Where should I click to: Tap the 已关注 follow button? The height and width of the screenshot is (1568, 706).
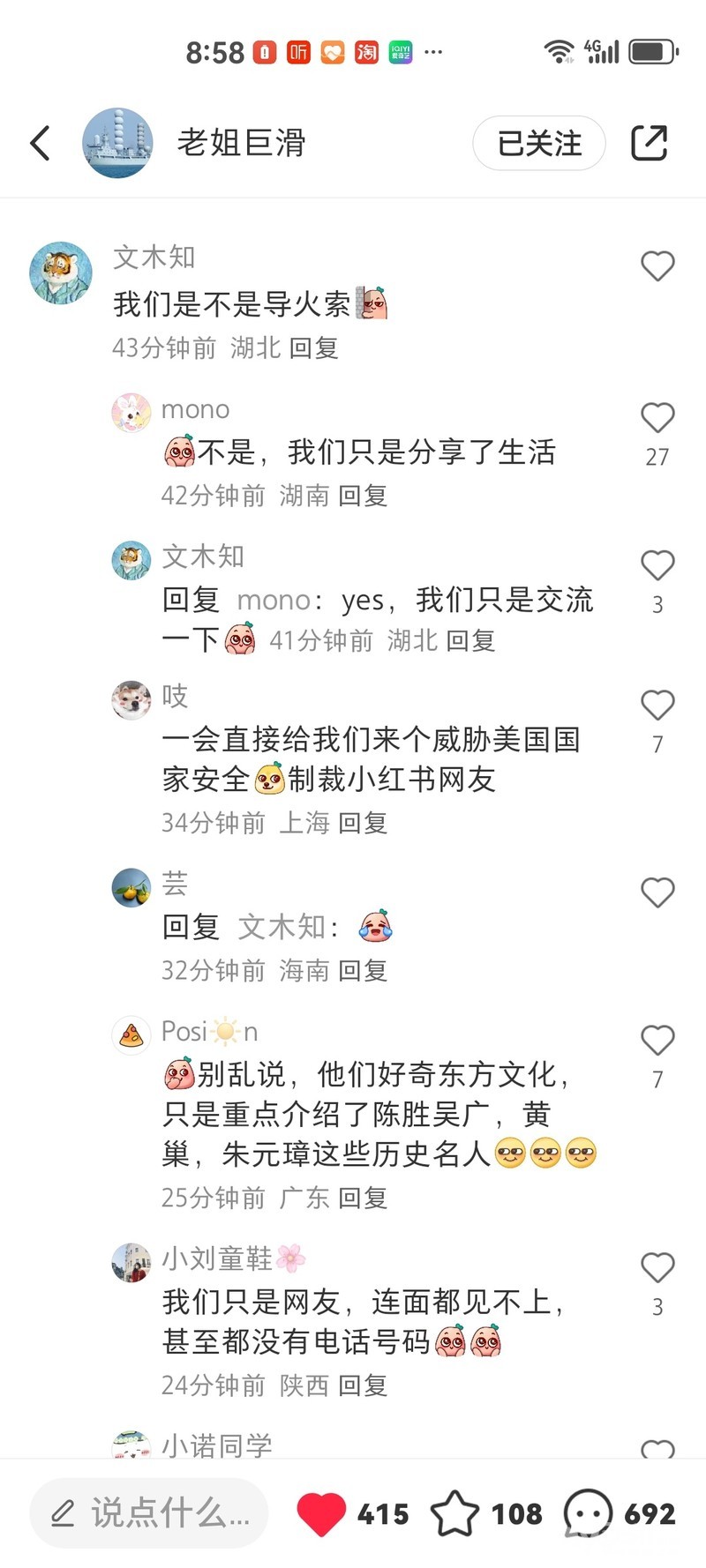coord(539,143)
